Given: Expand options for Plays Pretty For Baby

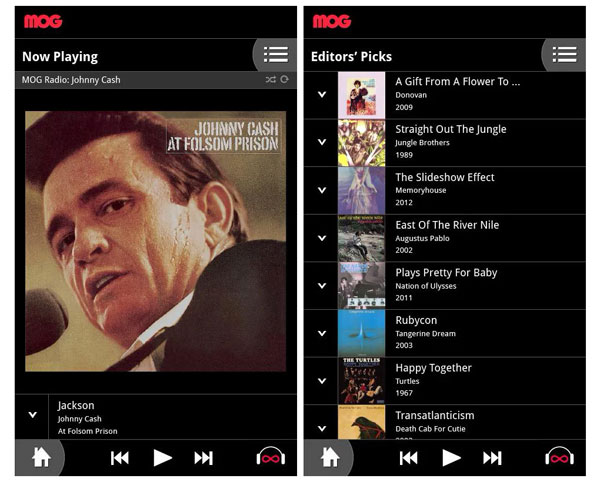Looking at the screenshot, I should tap(322, 285).
